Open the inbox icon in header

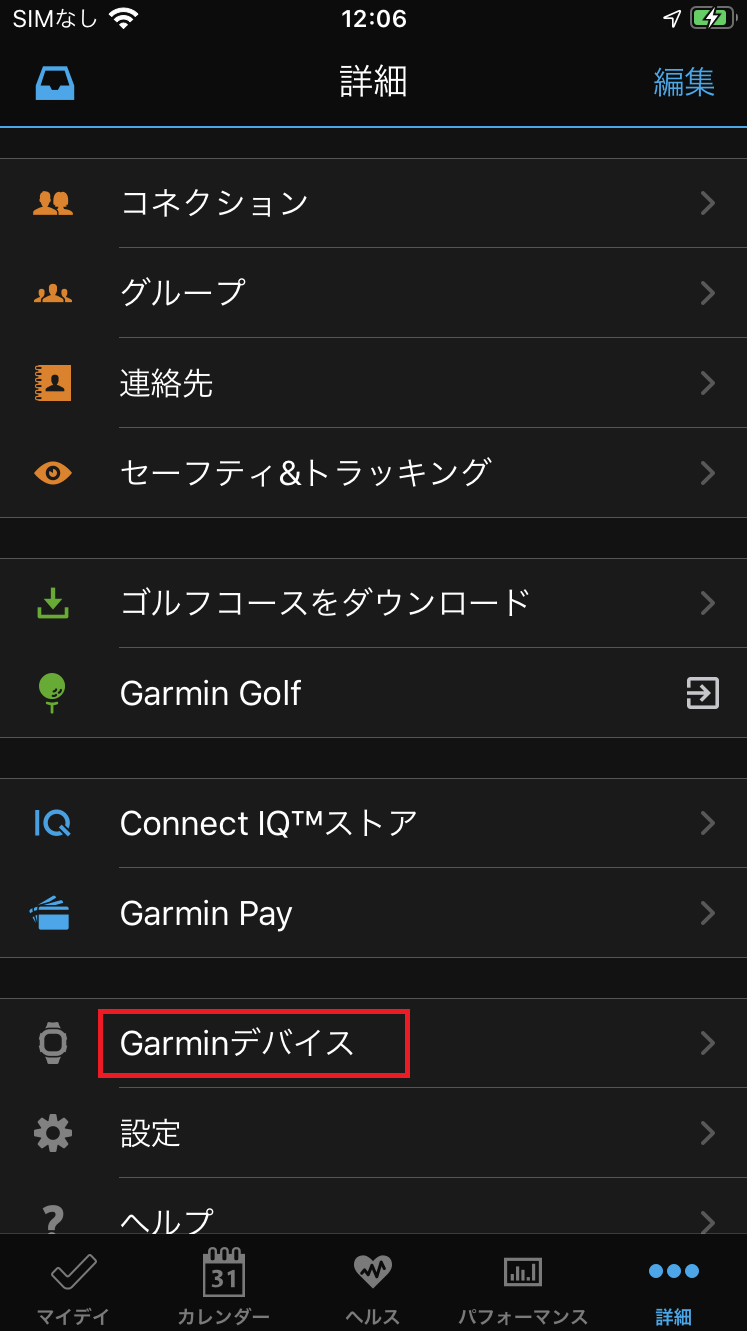pos(55,83)
